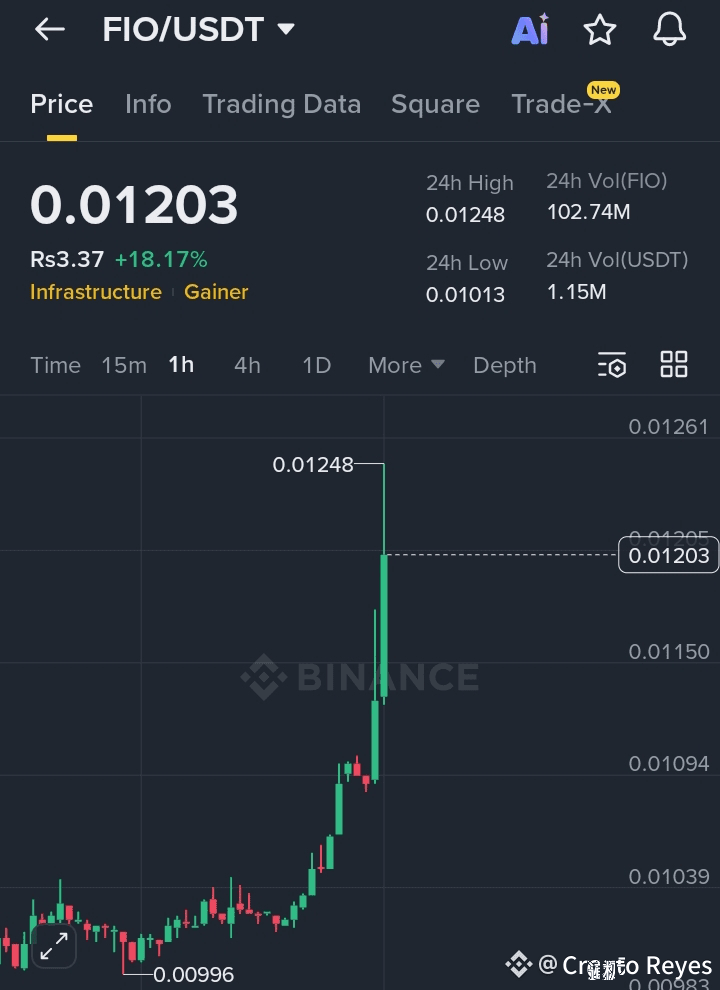Switch to the Info tab
The height and width of the screenshot is (990, 720).
tap(148, 104)
